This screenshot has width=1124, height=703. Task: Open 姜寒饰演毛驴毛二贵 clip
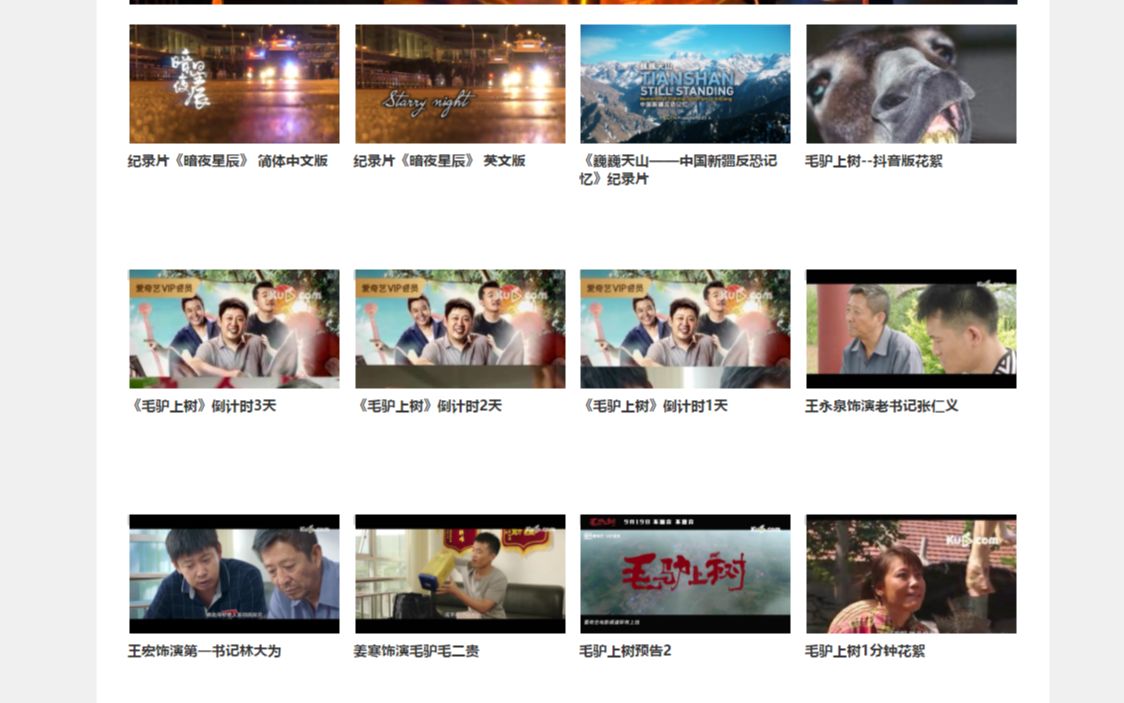[x=460, y=574]
